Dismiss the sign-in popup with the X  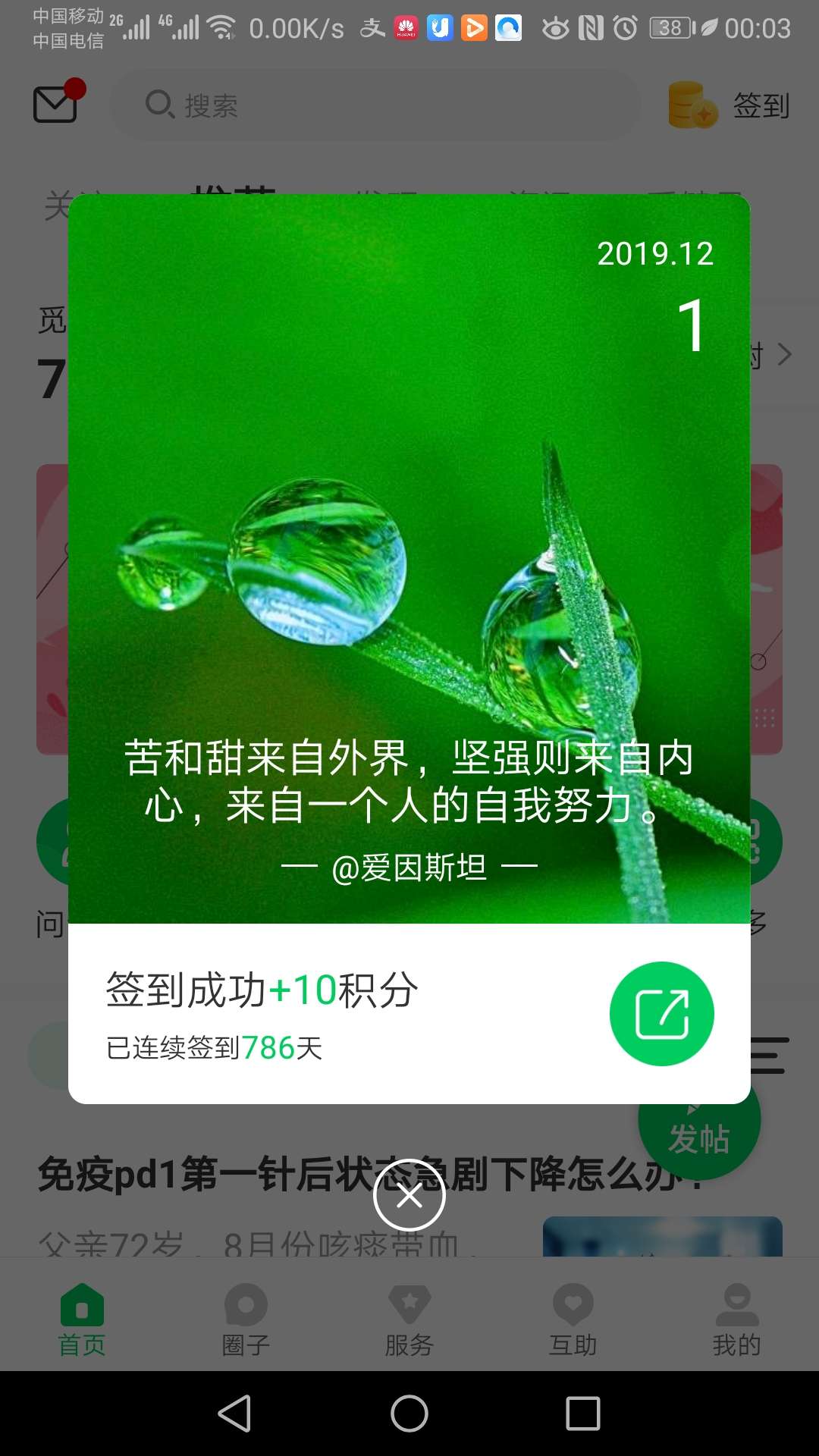pyautogui.click(x=409, y=1194)
